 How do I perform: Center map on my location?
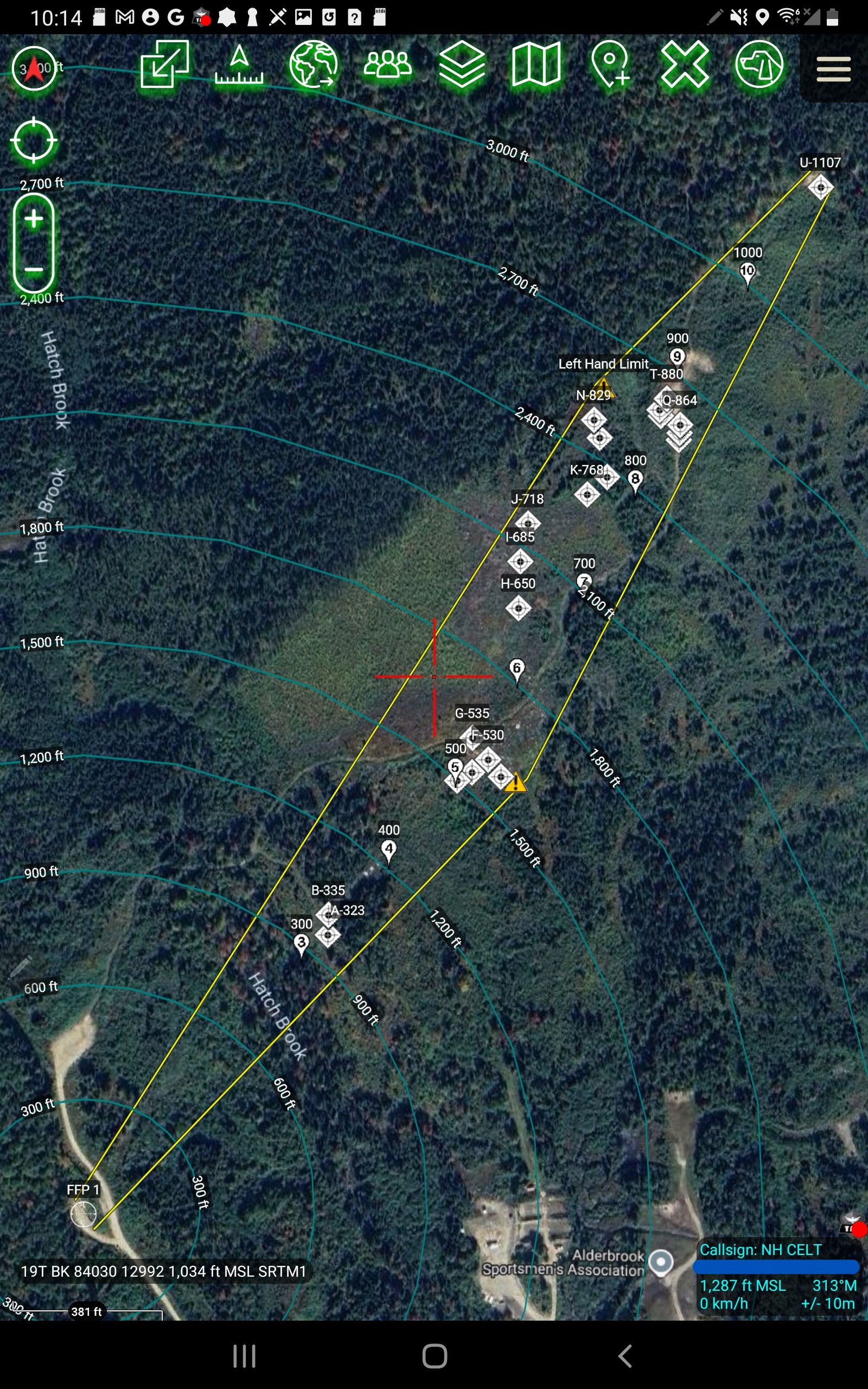coord(34,140)
